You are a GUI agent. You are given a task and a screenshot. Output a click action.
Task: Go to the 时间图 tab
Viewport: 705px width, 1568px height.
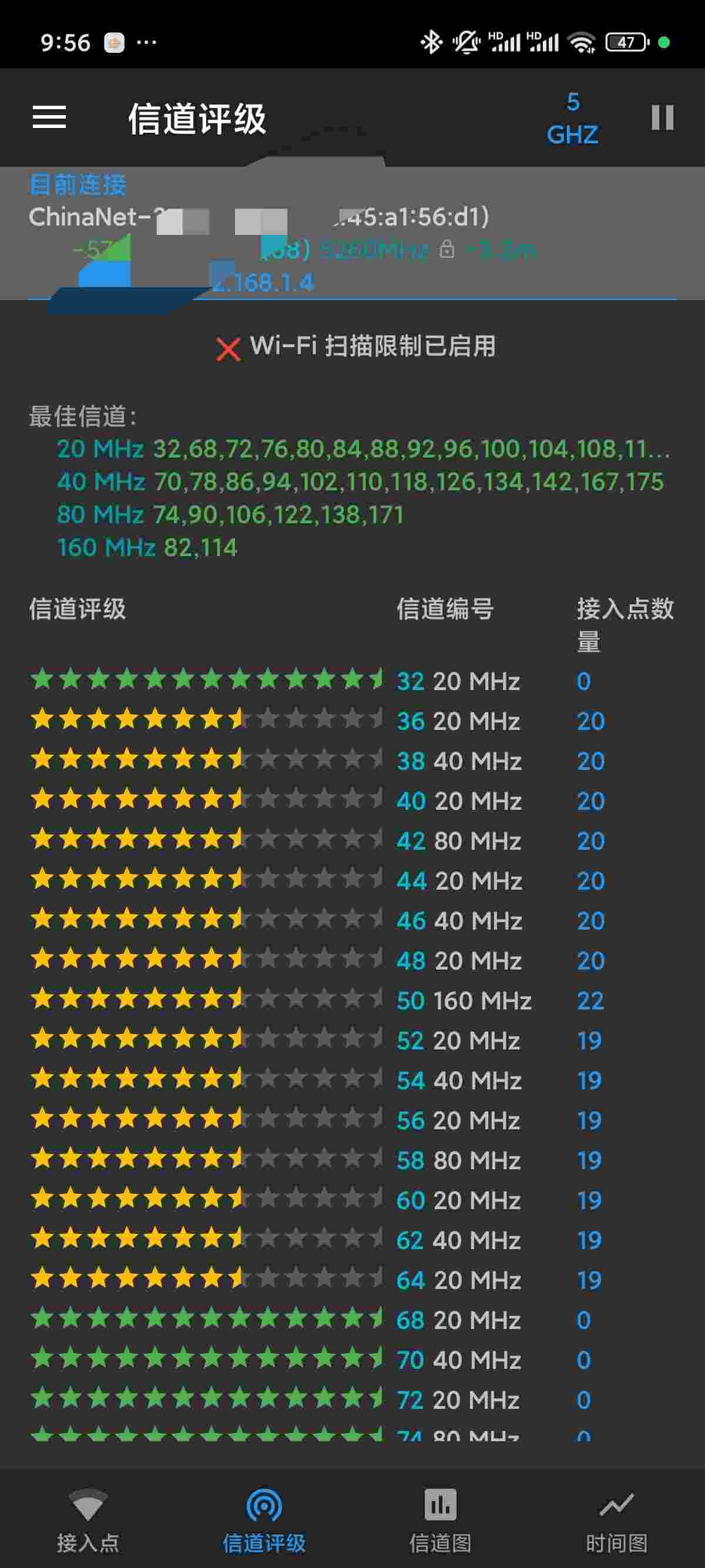coord(616,1519)
